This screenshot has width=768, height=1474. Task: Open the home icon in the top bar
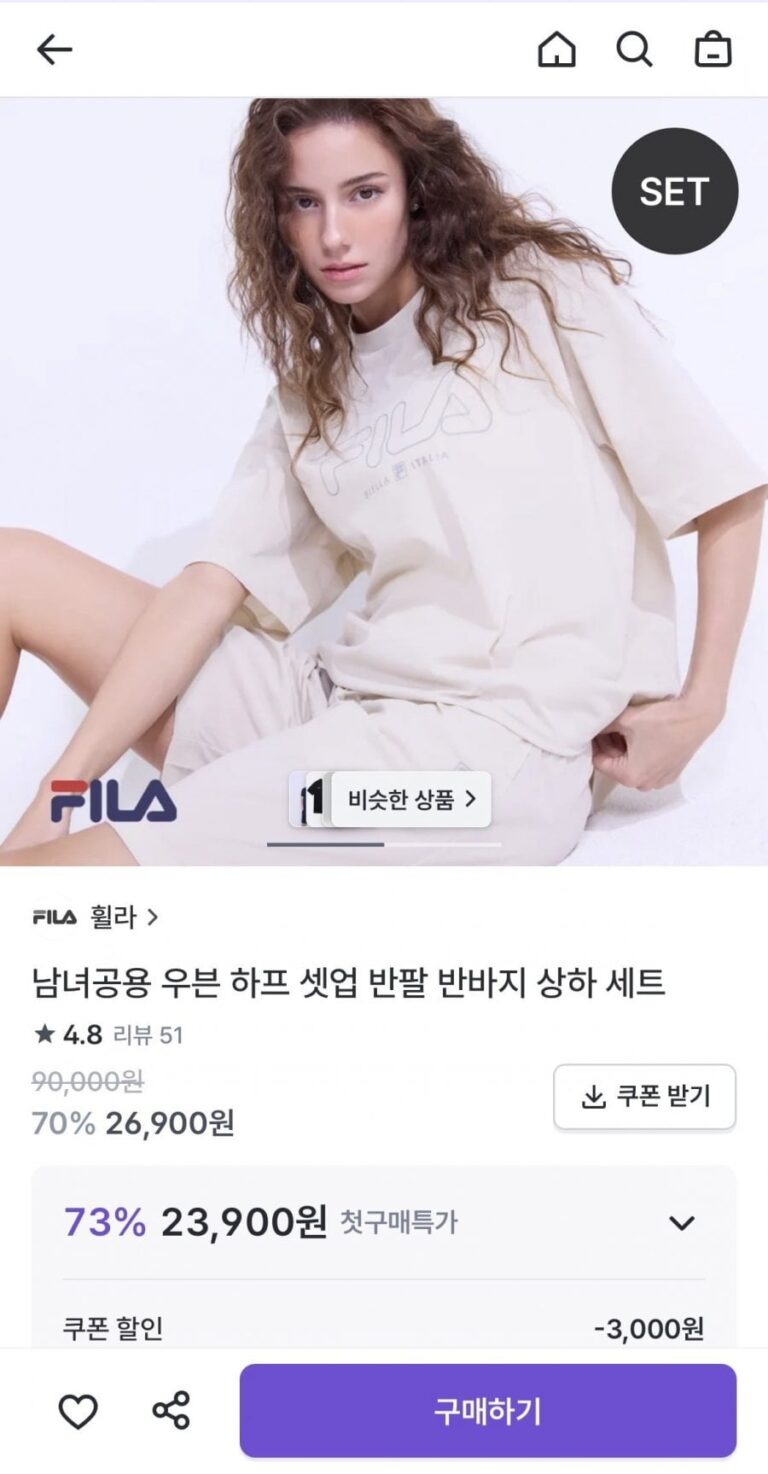(x=557, y=49)
